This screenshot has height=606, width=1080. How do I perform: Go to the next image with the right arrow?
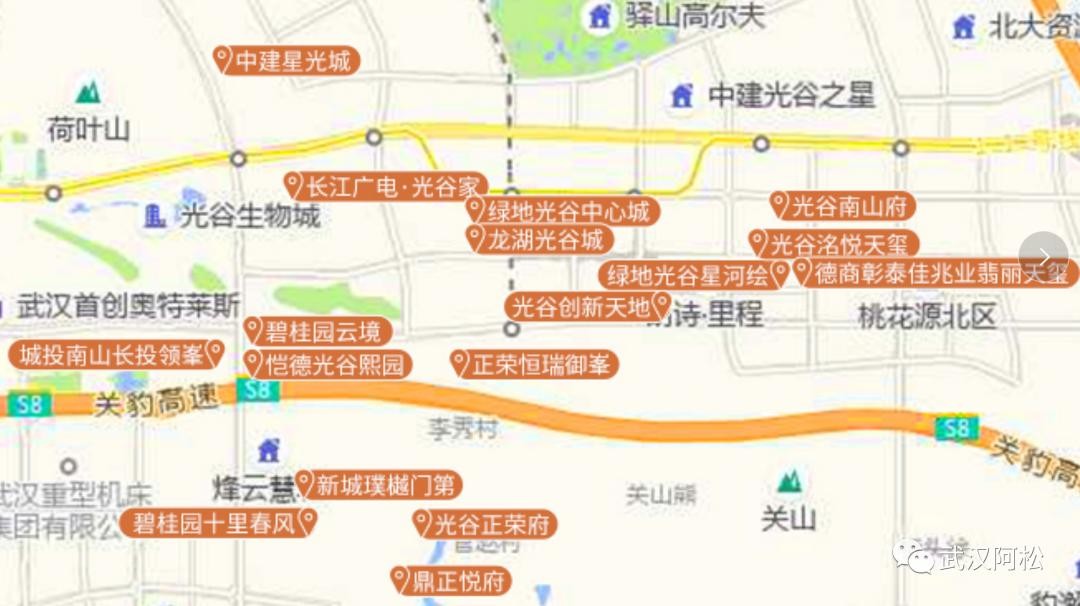point(1043,256)
